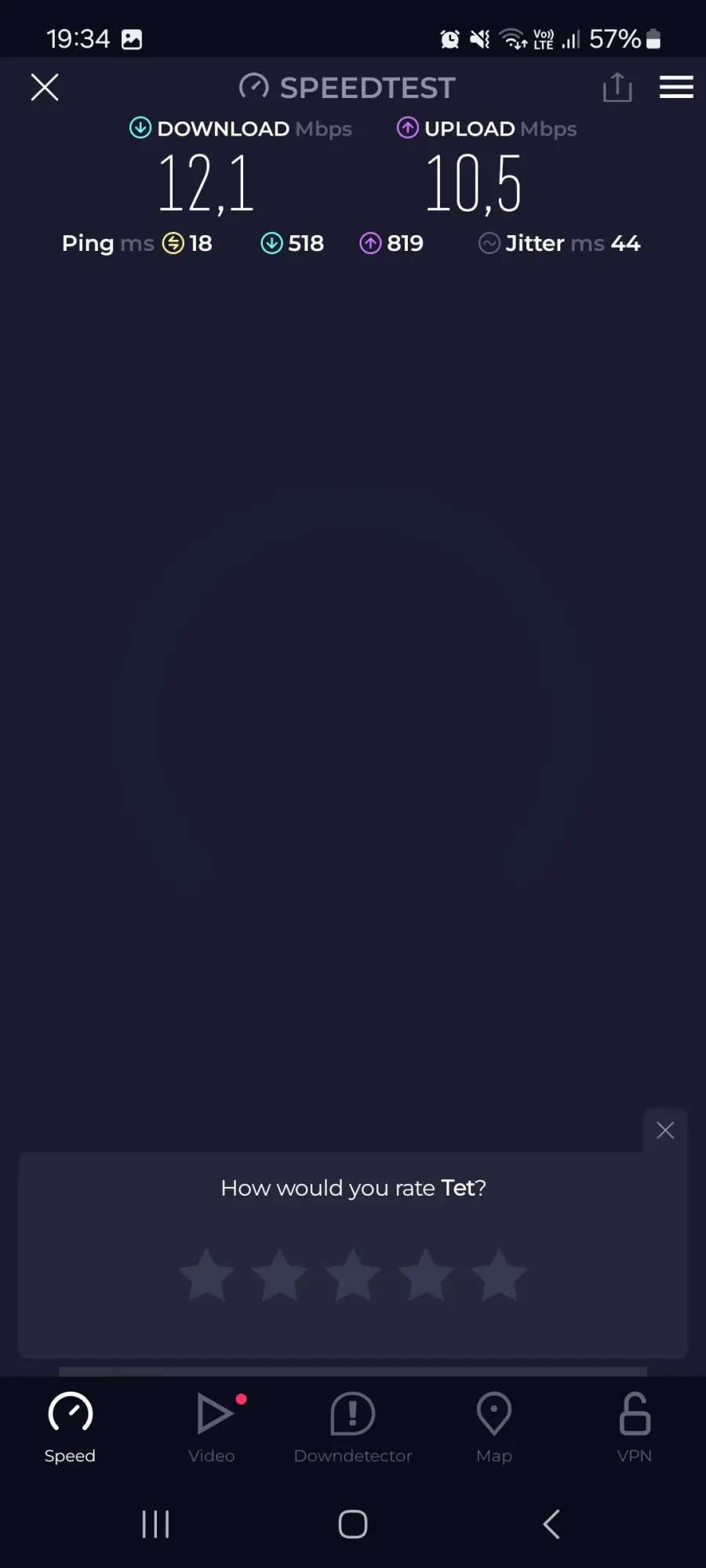Go to the Map tab

click(x=494, y=1428)
